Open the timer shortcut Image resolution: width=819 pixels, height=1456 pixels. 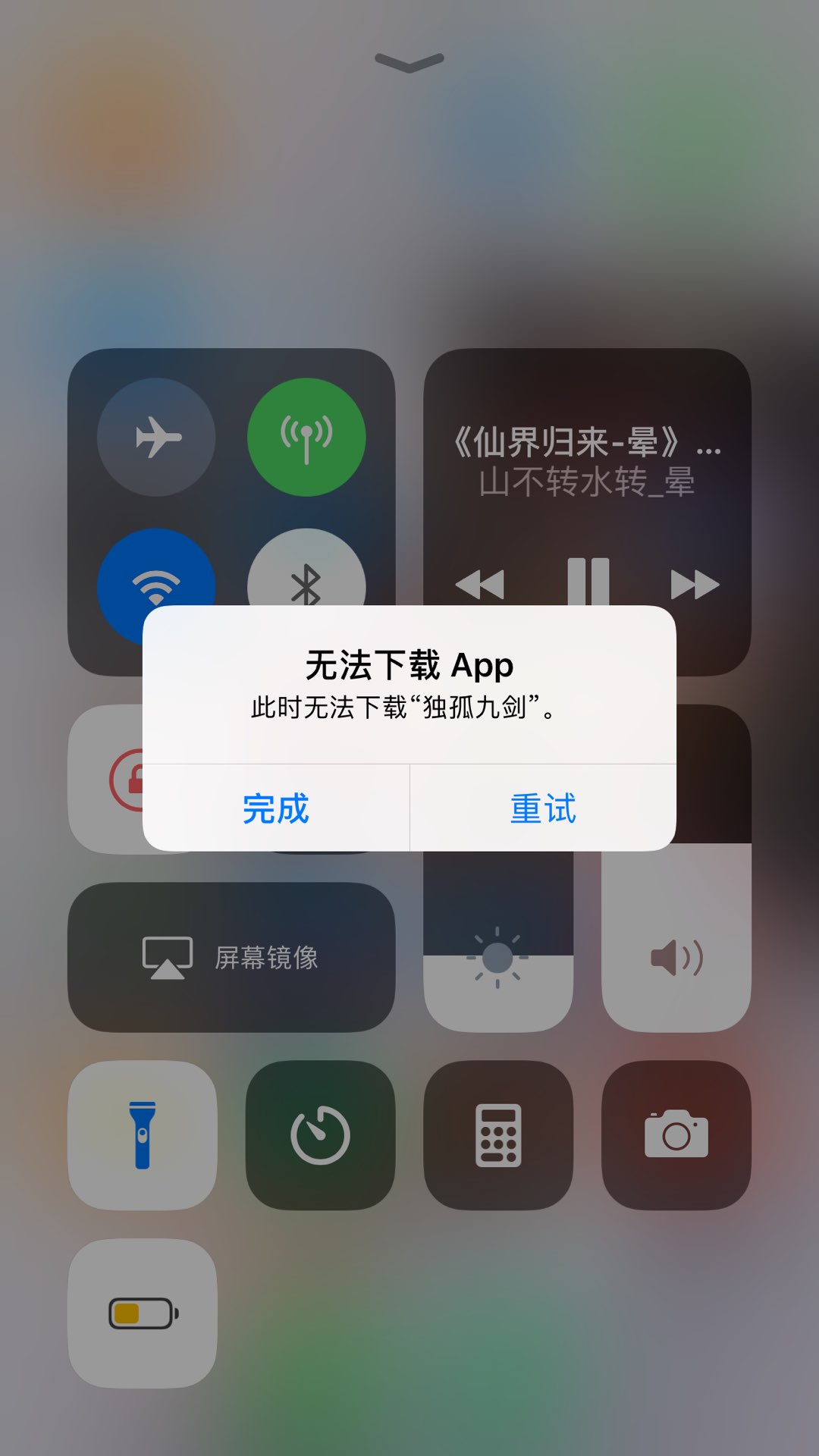(x=320, y=1135)
